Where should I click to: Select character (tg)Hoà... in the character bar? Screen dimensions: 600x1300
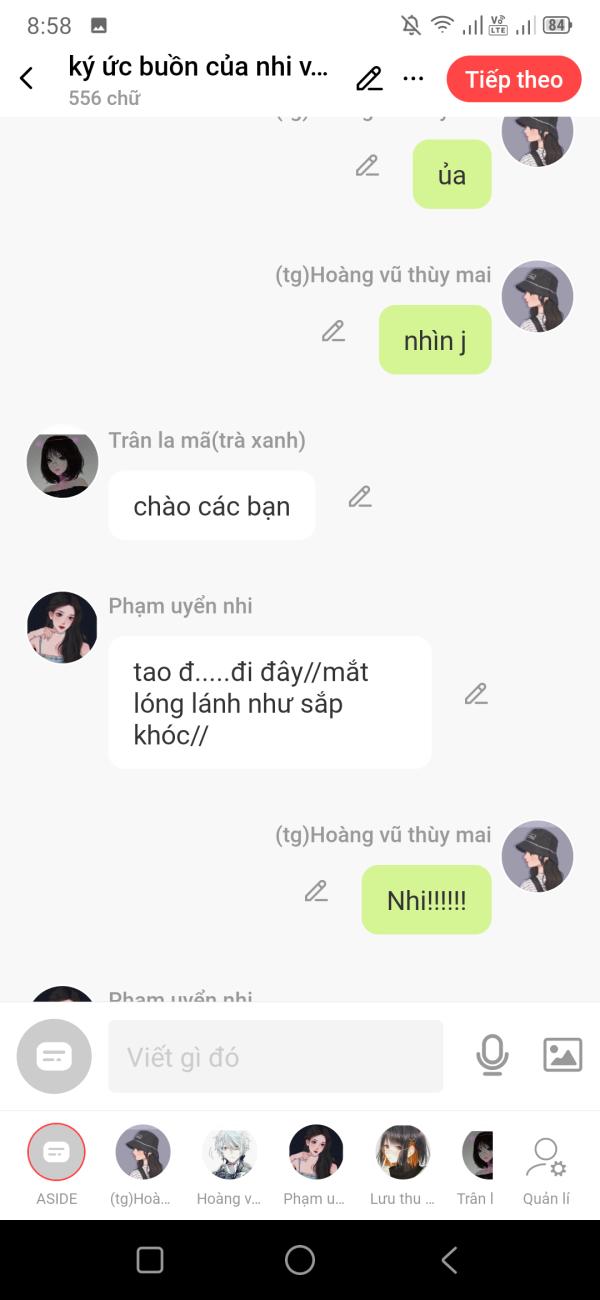[x=142, y=1165]
